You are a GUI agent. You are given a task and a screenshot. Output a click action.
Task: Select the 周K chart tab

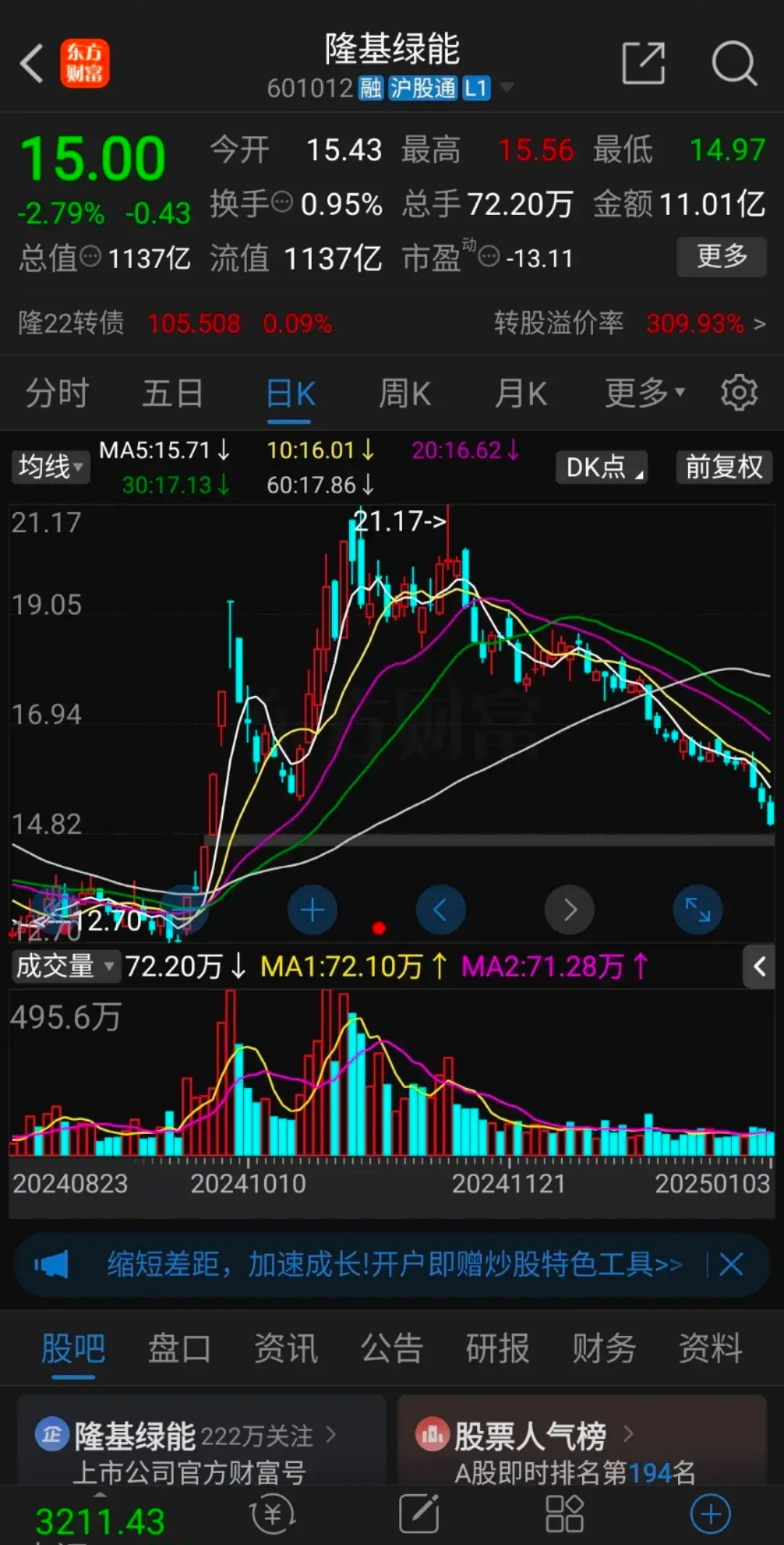pos(405,394)
